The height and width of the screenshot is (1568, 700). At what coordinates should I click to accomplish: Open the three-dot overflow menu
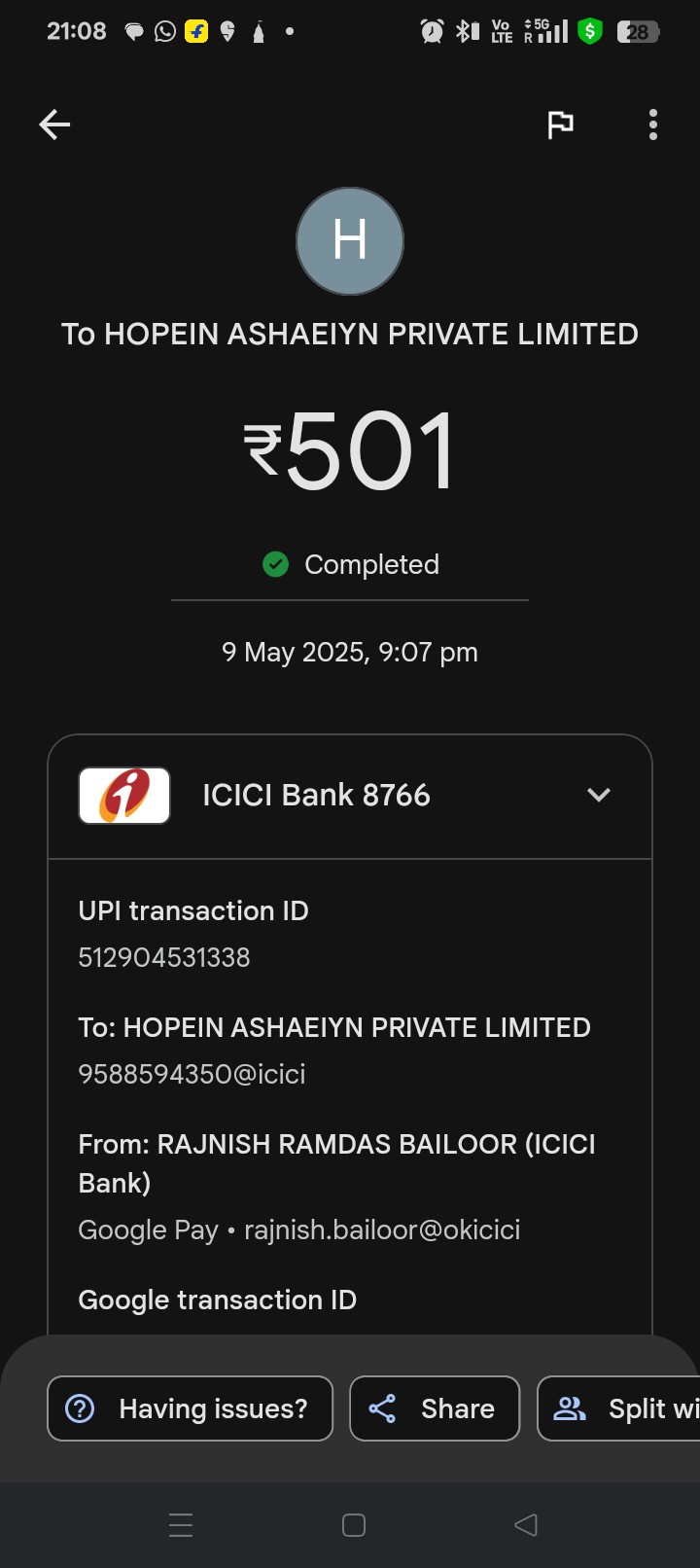(652, 125)
